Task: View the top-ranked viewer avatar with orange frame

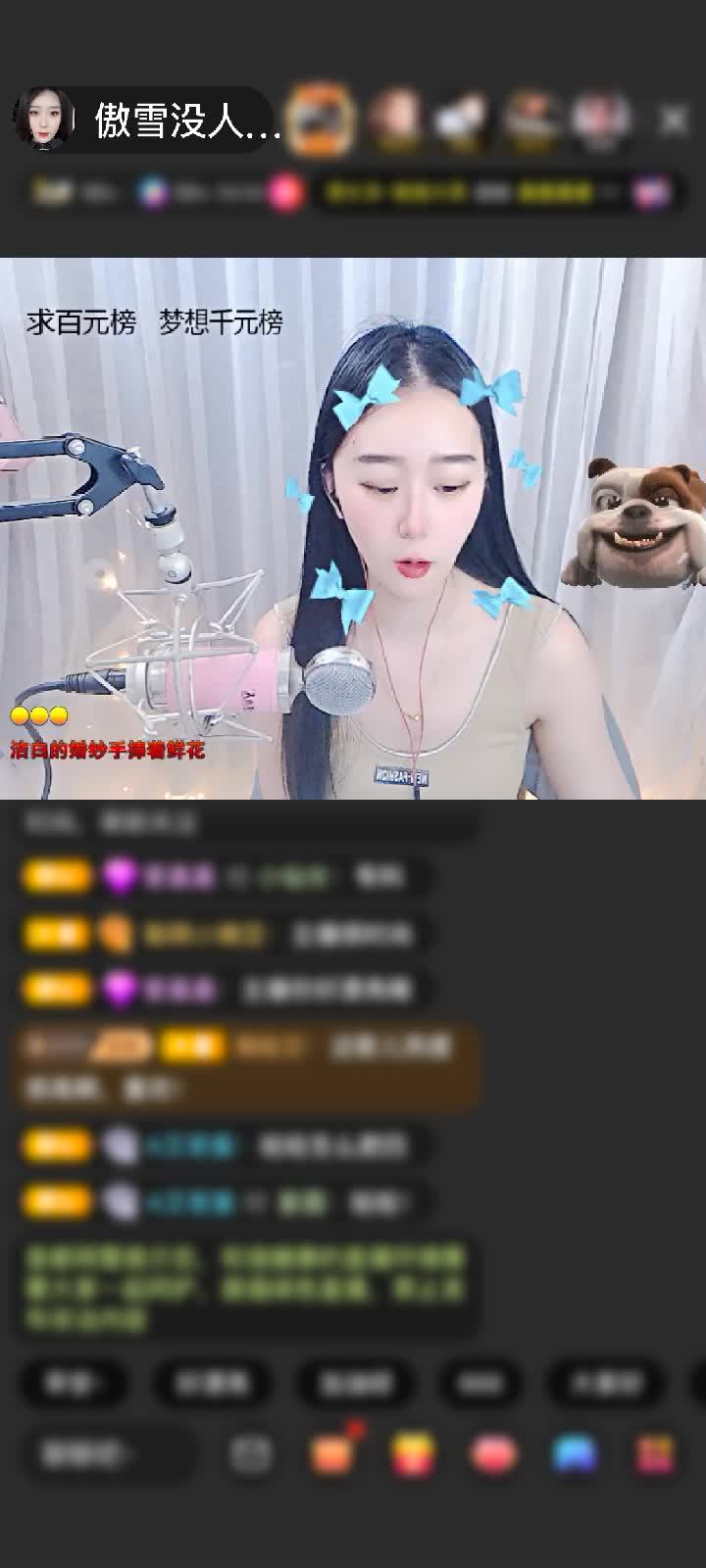Action: pyautogui.click(x=322, y=121)
